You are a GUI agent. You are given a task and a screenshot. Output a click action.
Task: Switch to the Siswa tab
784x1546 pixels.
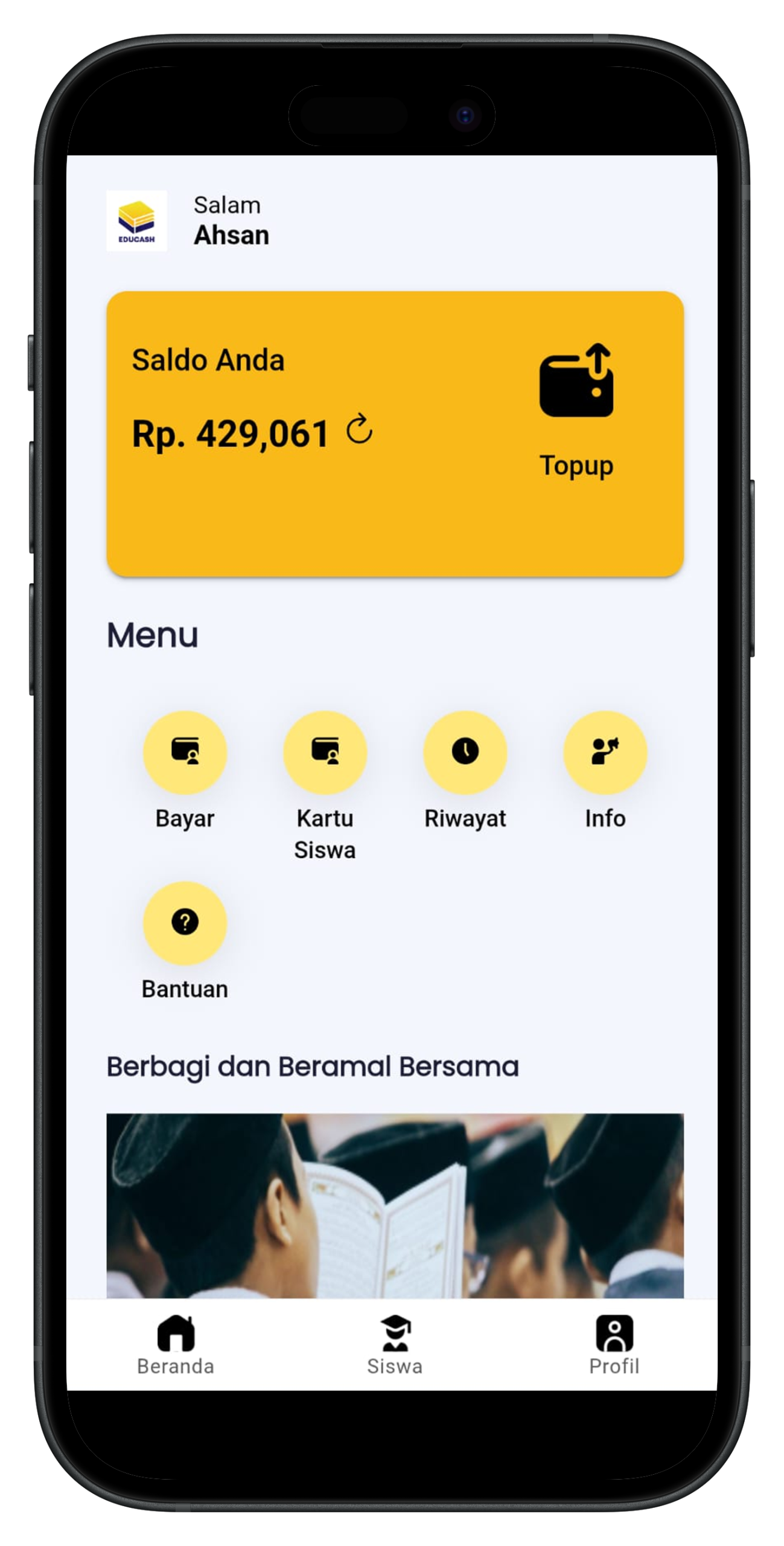click(x=395, y=1346)
